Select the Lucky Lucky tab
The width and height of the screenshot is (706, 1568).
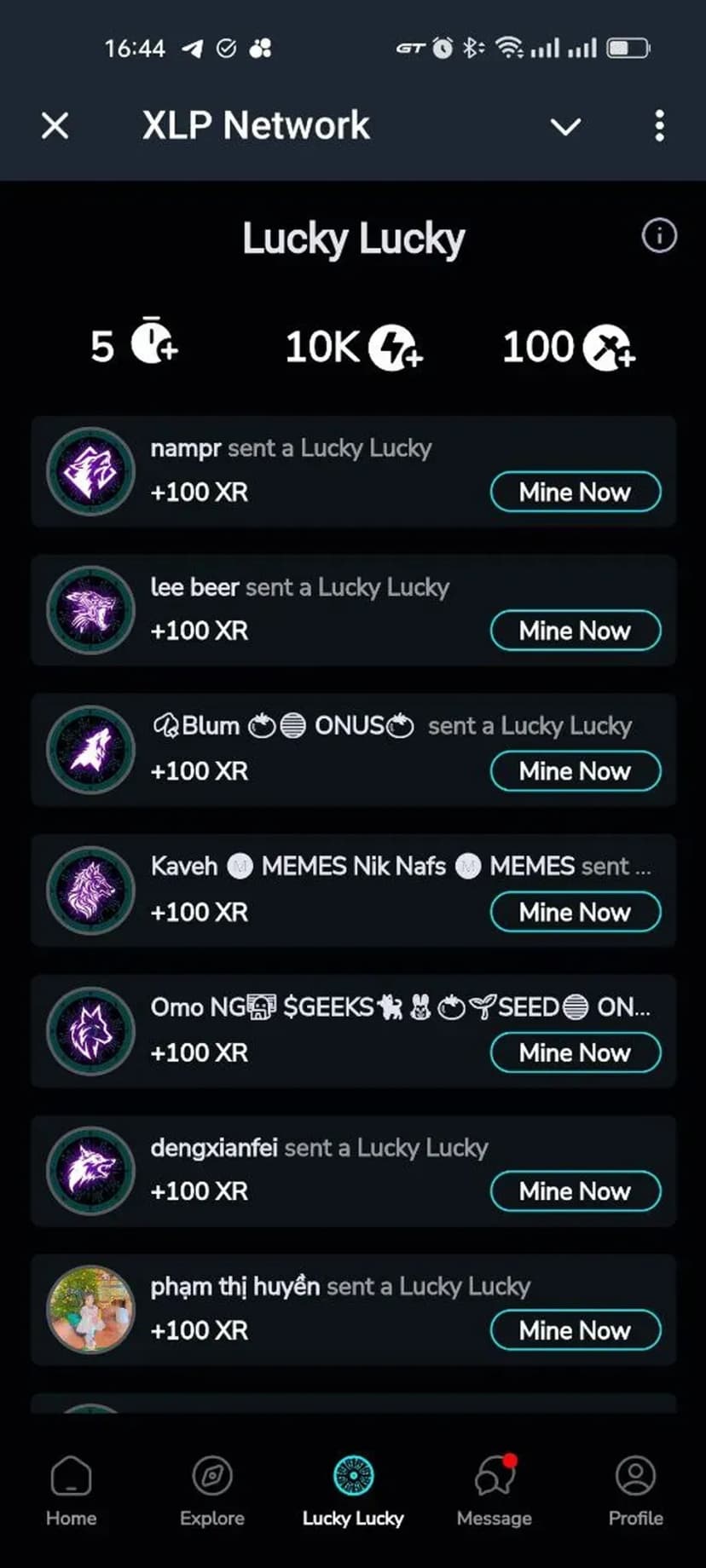pyautogui.click(x=353, y=1490)
